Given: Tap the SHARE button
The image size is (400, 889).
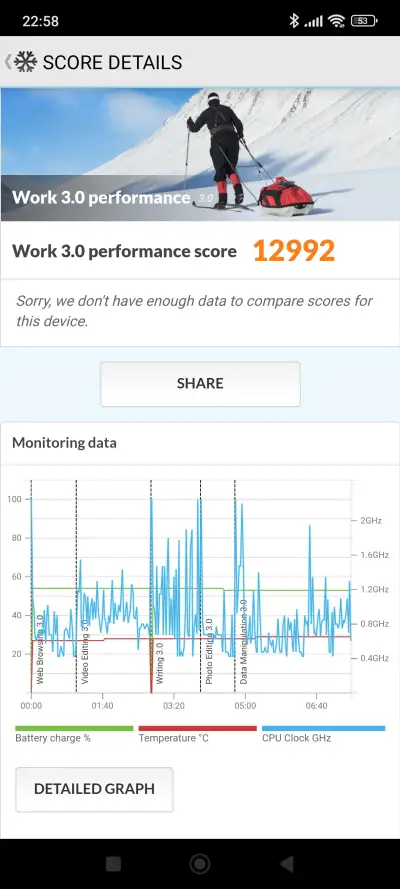Looking at the screenshot, I should click(200, 384).
